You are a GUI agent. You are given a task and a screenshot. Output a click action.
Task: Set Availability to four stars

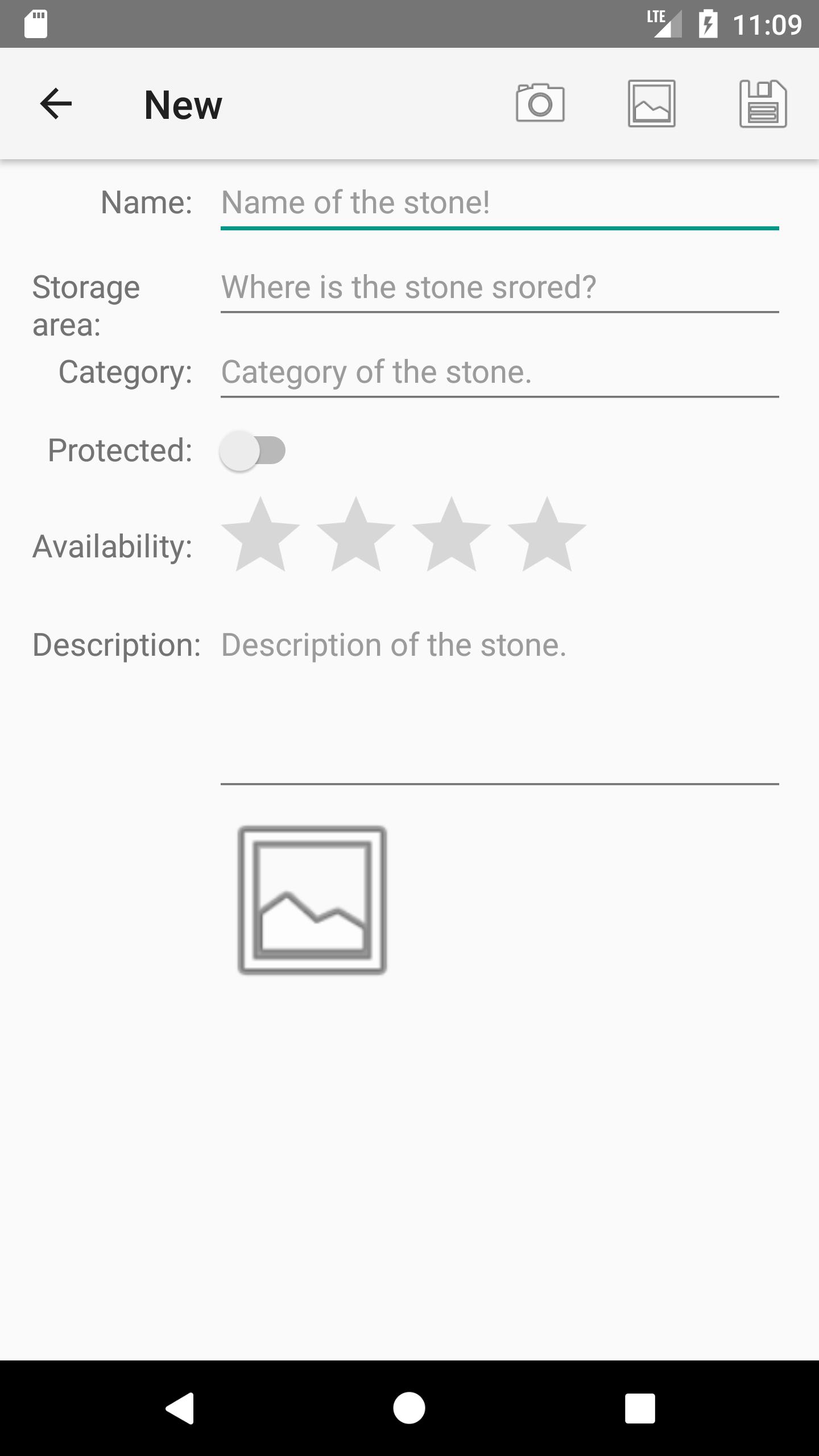coord(546,535)
